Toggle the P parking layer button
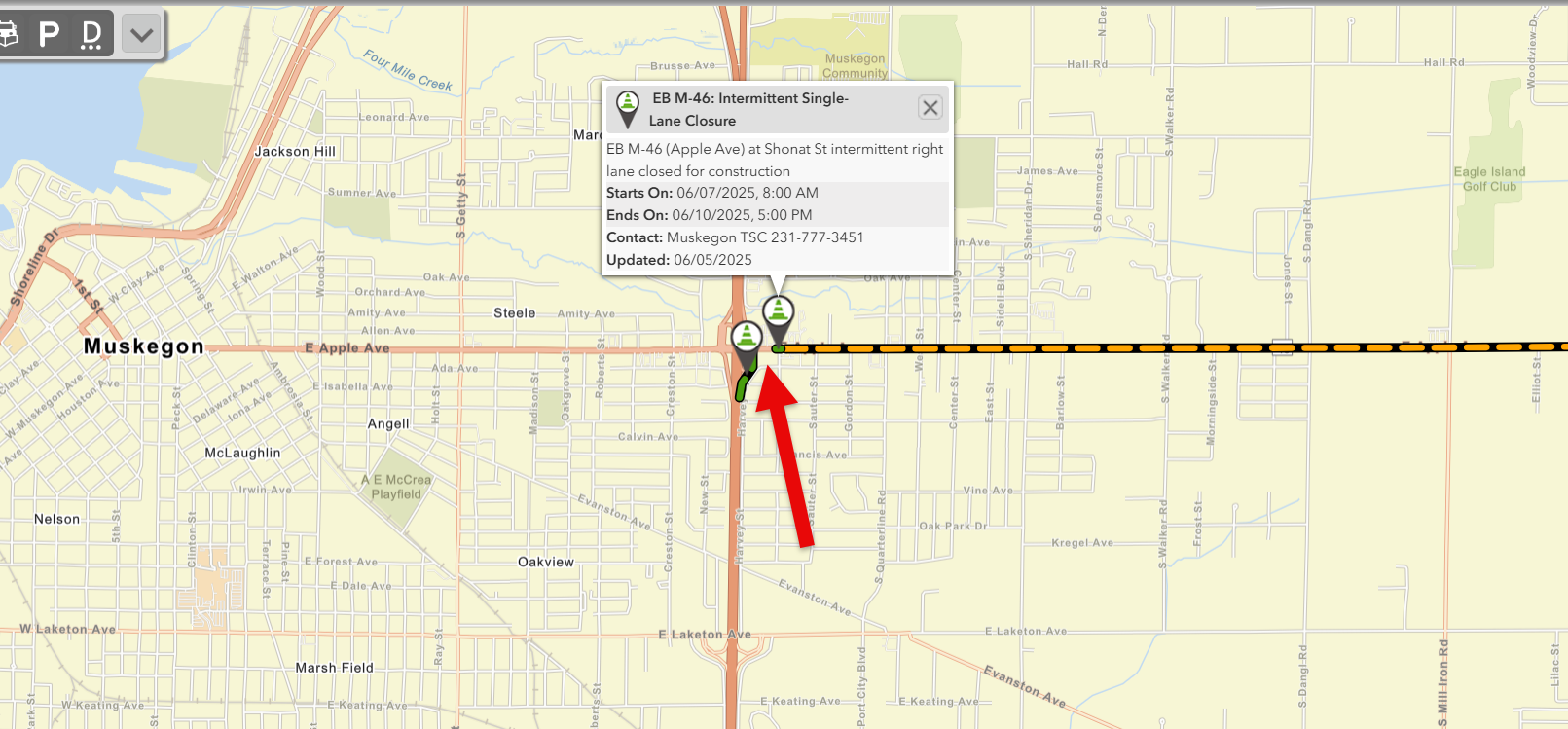The height and width of the screenshot is (729, 1568). click(x=49, y=35)
